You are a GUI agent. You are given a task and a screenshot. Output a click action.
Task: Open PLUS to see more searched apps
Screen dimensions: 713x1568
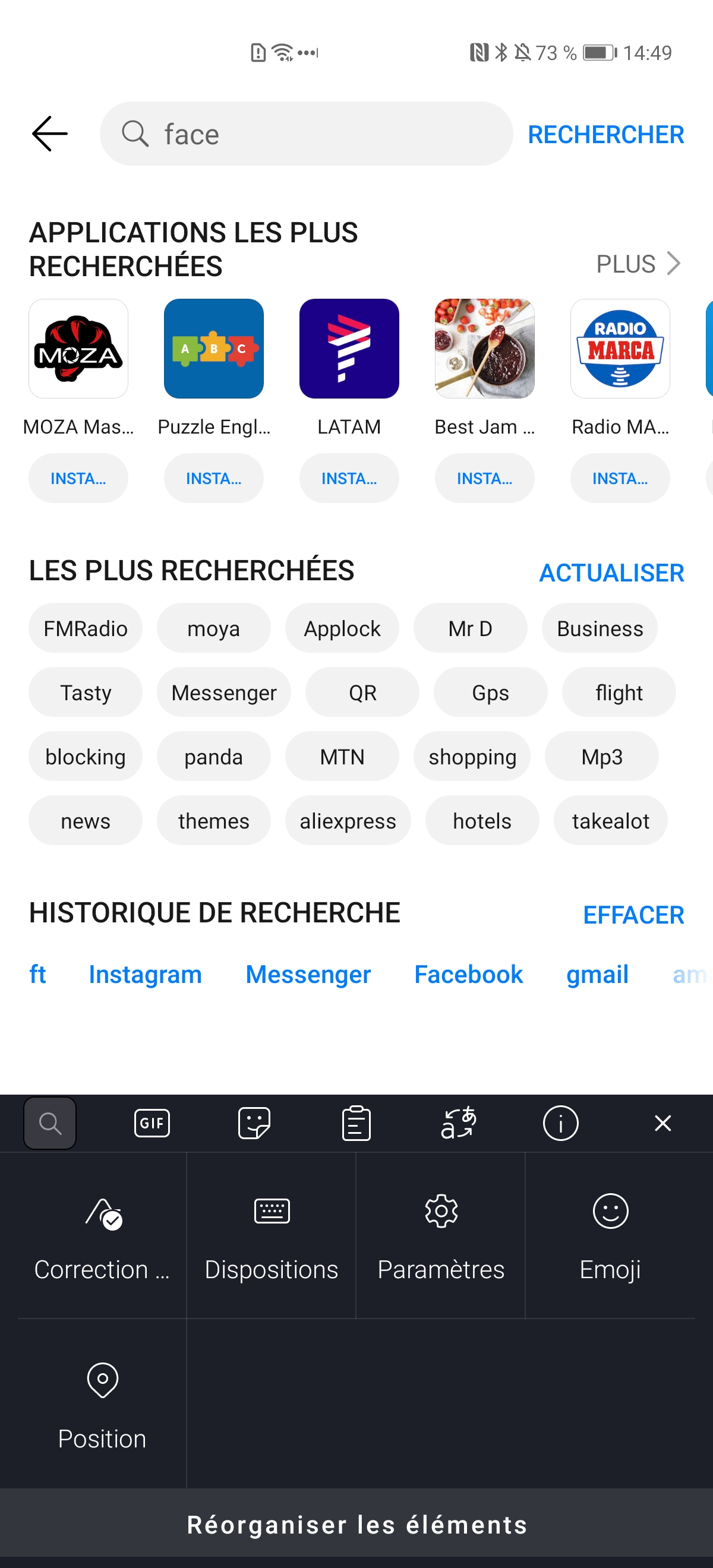pos(637,264)
